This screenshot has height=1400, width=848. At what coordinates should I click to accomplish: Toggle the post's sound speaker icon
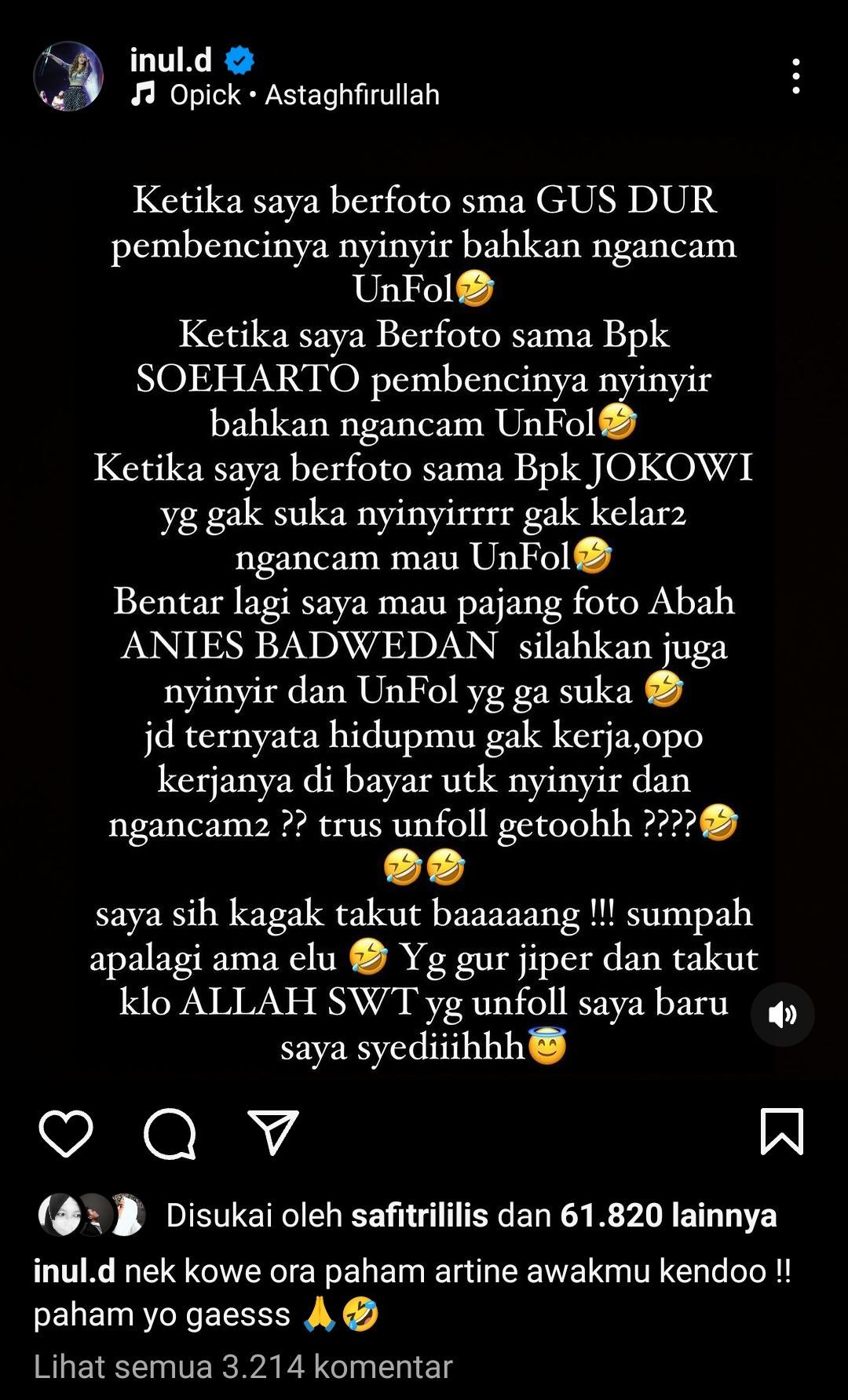point(782,1015)
